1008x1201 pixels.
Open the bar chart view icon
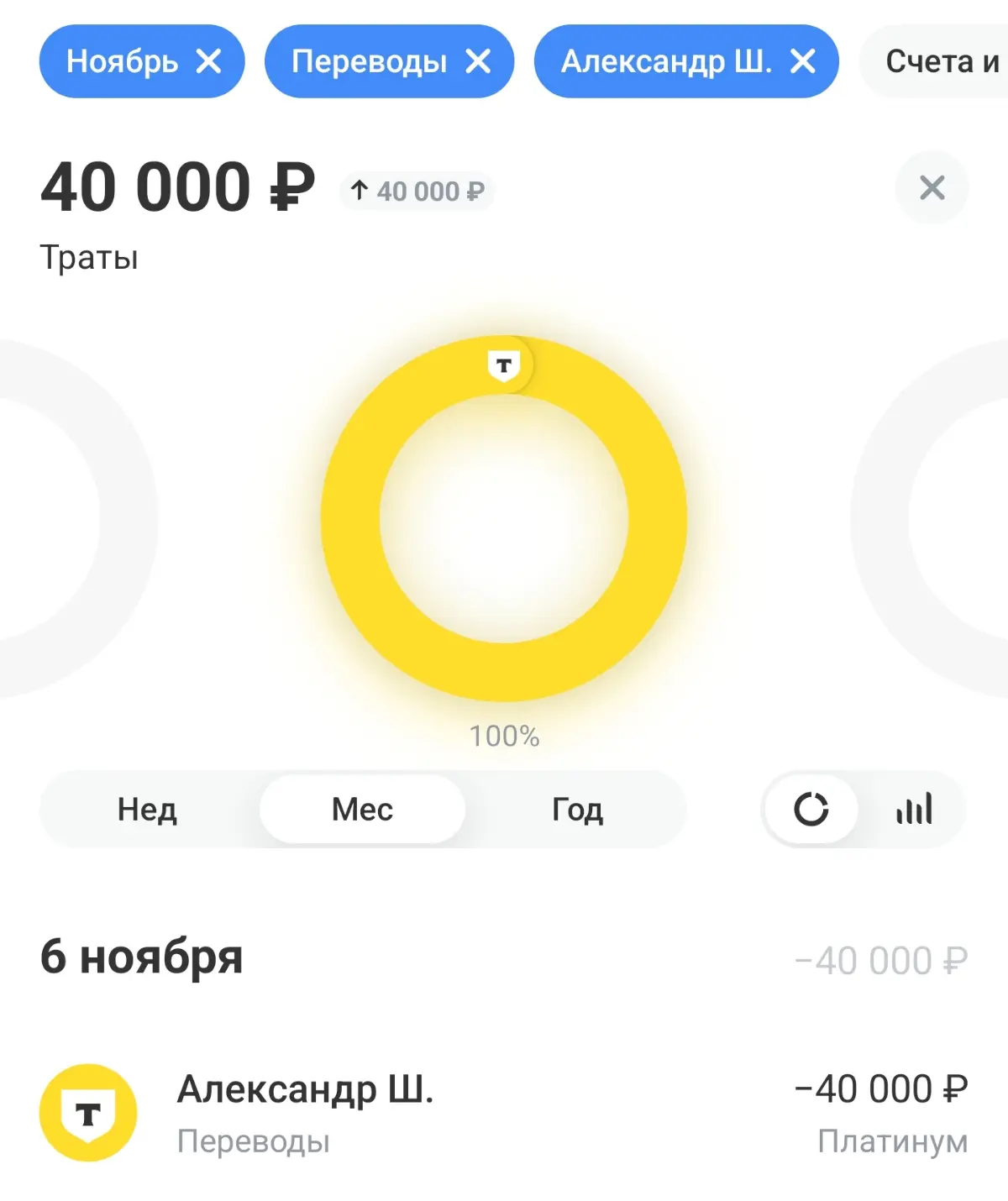coord(916,809)
